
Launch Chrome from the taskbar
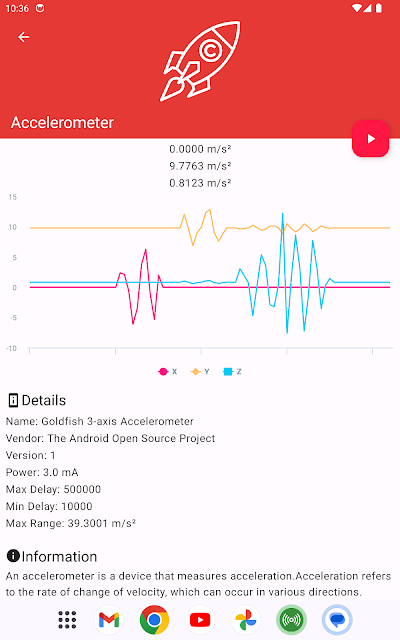(154, 620)
